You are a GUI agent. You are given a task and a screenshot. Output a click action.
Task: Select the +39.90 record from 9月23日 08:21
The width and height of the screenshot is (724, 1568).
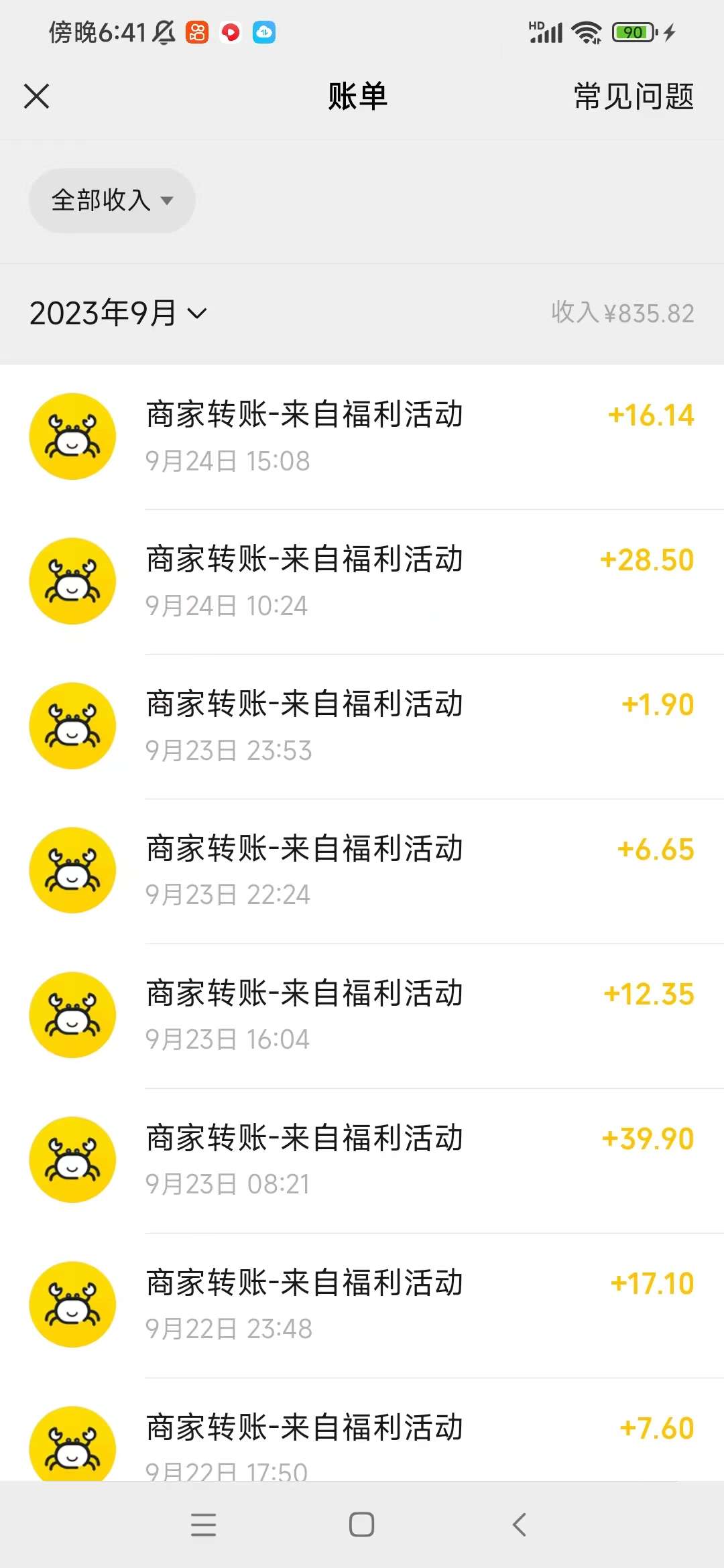362,1161
